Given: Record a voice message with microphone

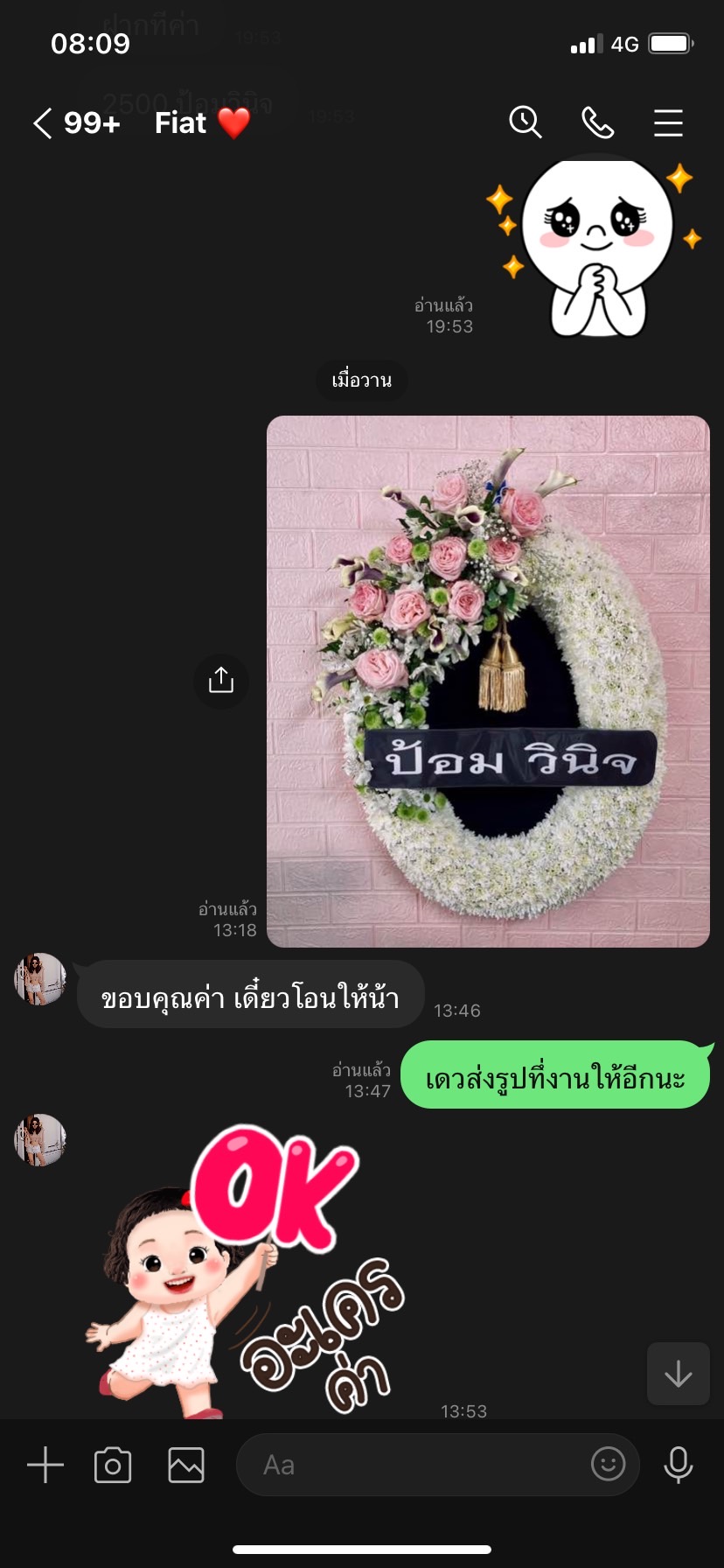Looking at the screenshot, I should tap(678, 1464).
